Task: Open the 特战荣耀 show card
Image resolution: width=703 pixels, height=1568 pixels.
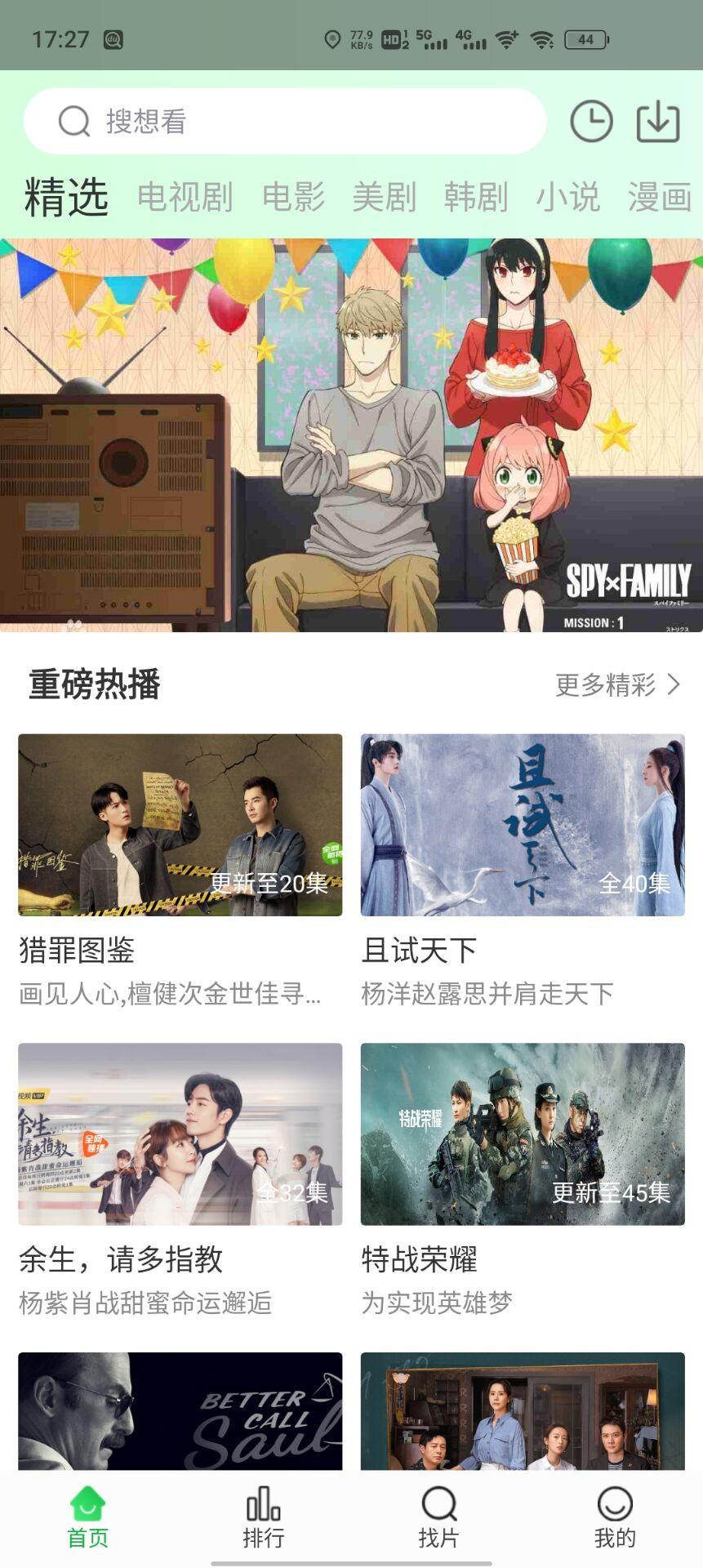Action: 523,1134
